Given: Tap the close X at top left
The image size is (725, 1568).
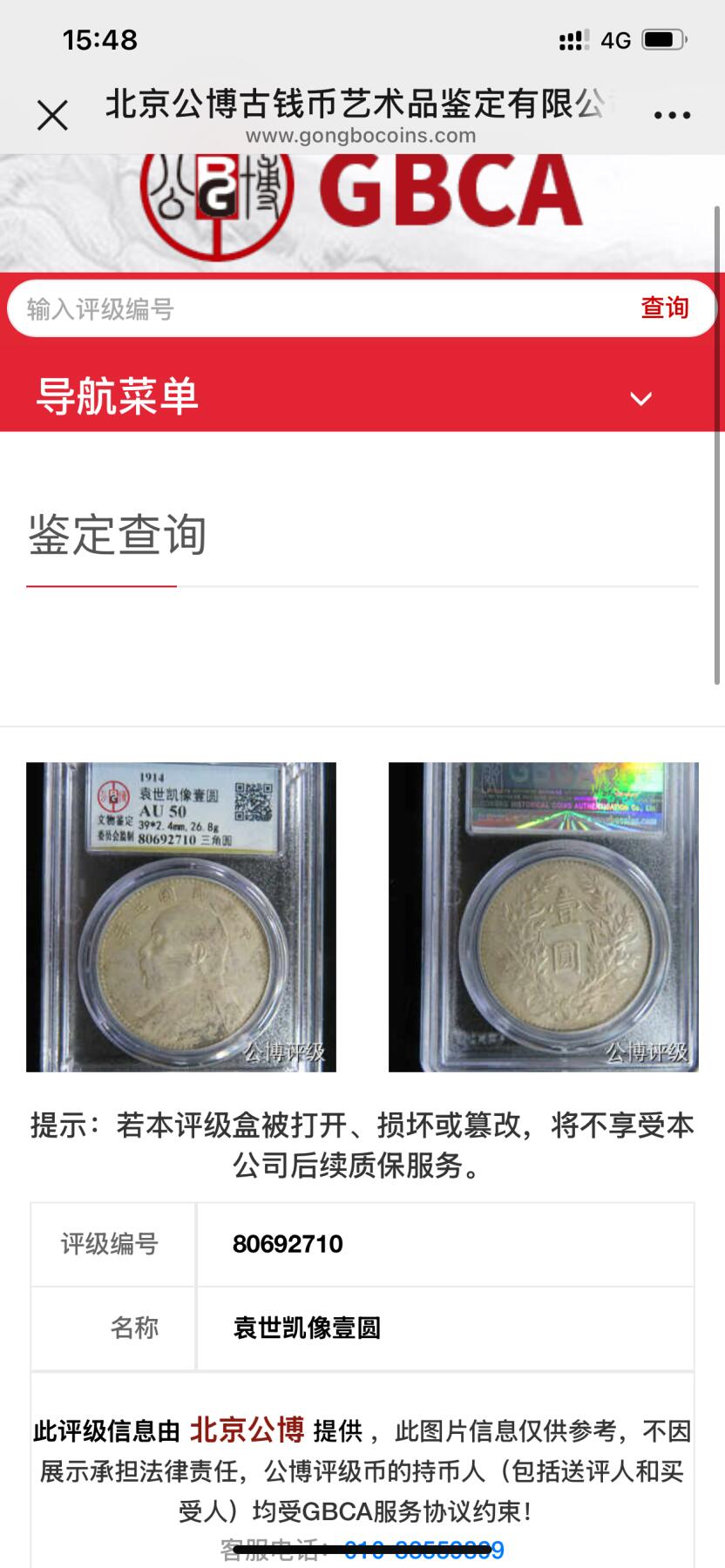Looking at the screenshot, I should pyautogui.click(x=52, y=113).
